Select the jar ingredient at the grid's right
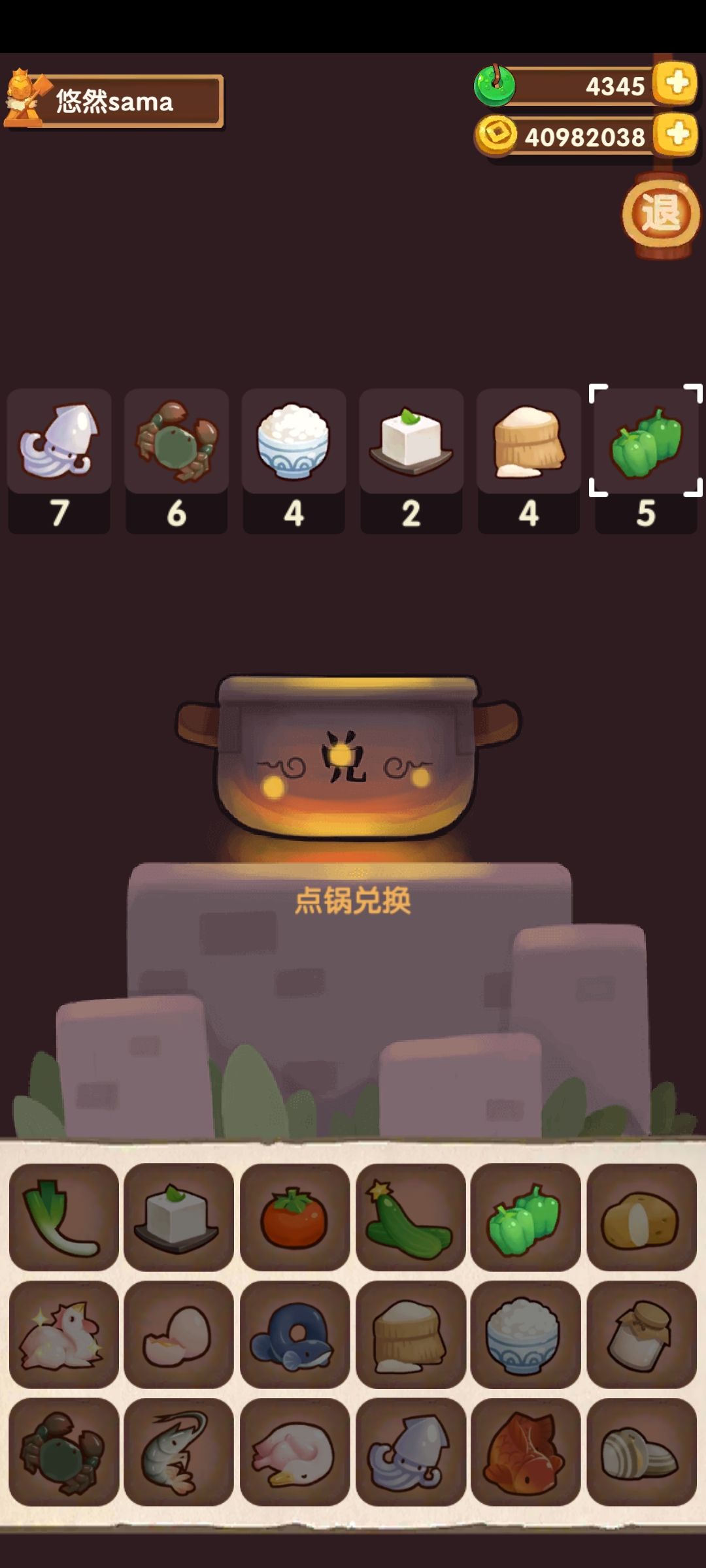The image size is (706, 1568). coord(642,1335)
